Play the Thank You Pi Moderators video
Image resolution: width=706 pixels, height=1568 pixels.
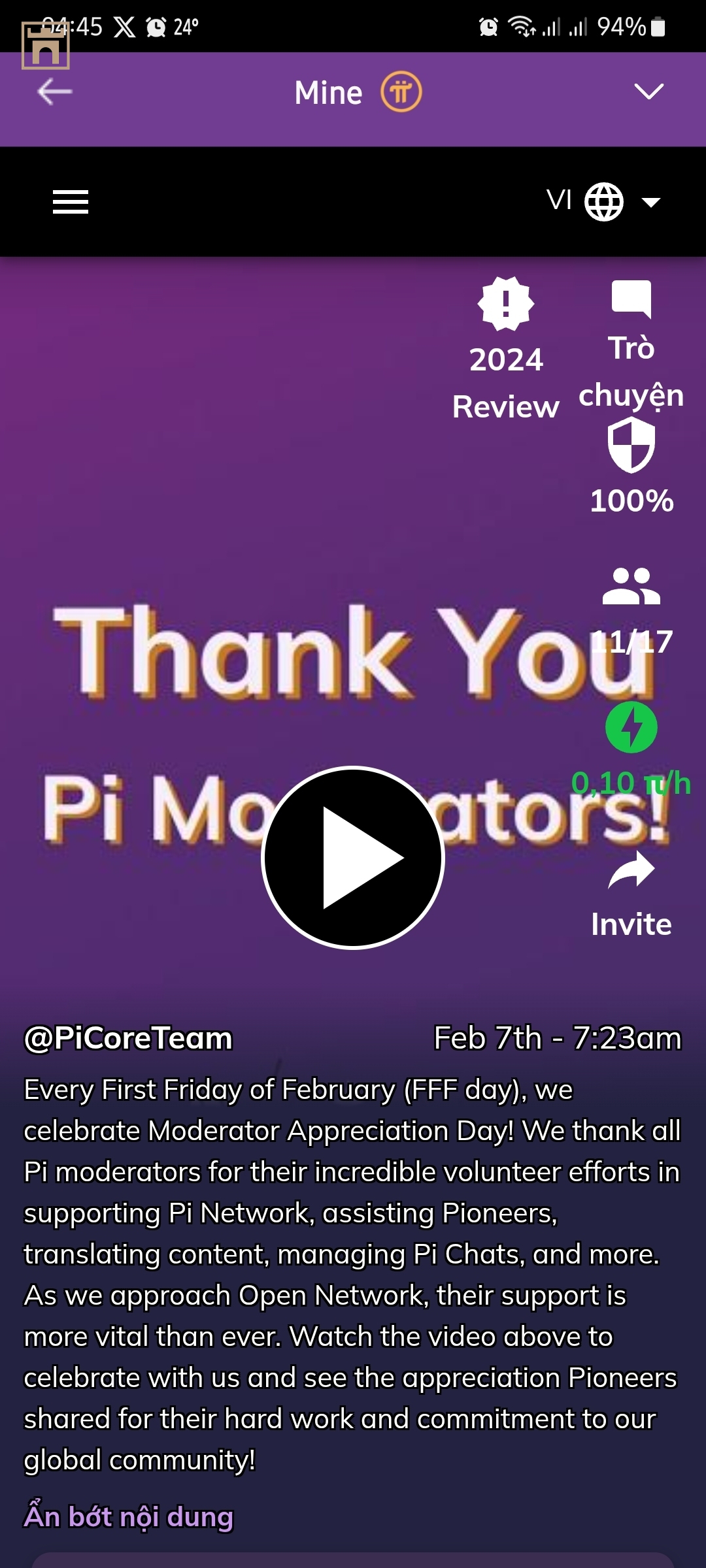coord(353,857)
